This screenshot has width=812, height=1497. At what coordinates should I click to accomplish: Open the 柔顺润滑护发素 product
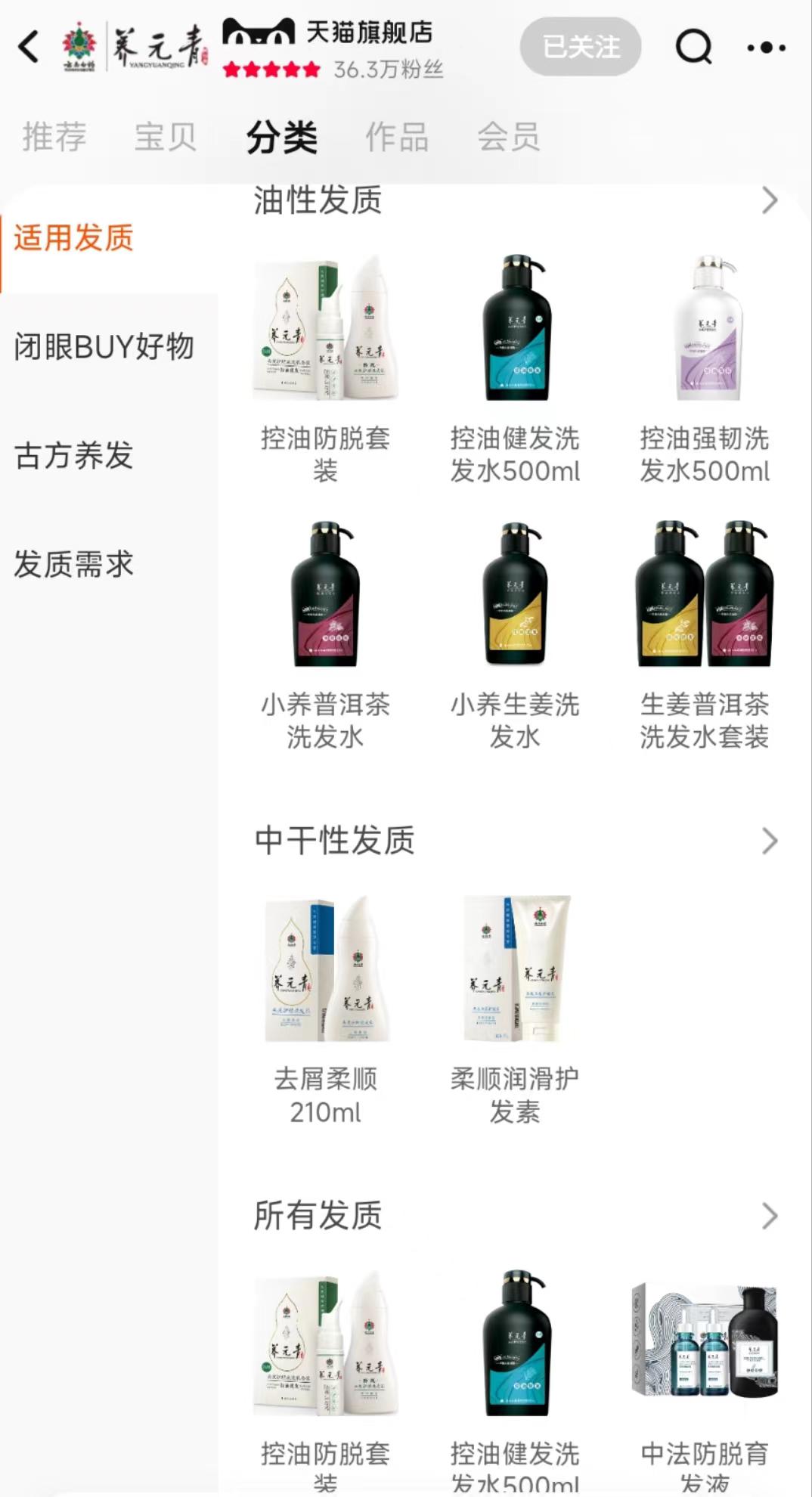(514, 1009)
